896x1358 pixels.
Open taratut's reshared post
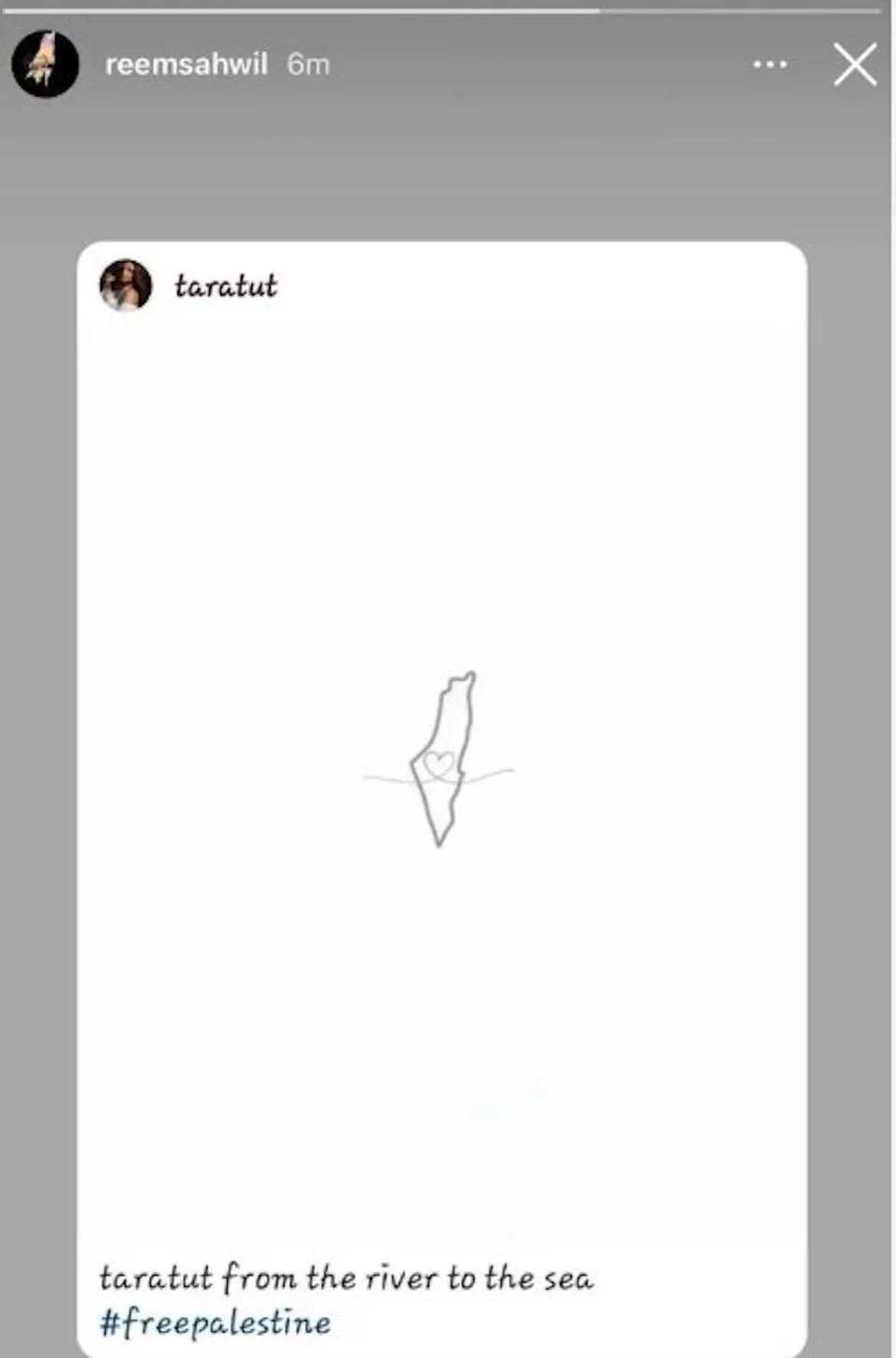tap(441, 756)
